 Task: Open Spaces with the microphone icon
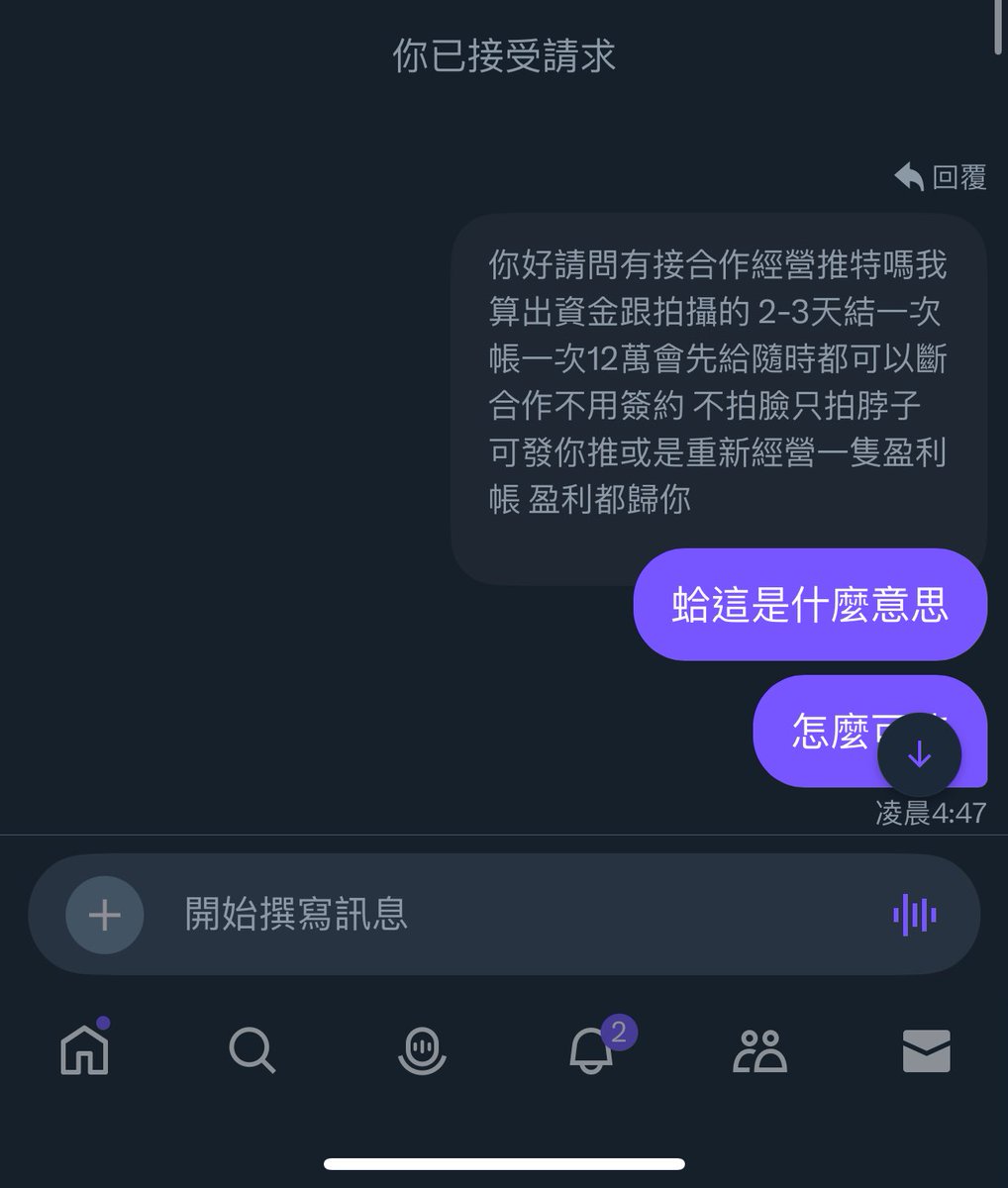[421, 1052]
